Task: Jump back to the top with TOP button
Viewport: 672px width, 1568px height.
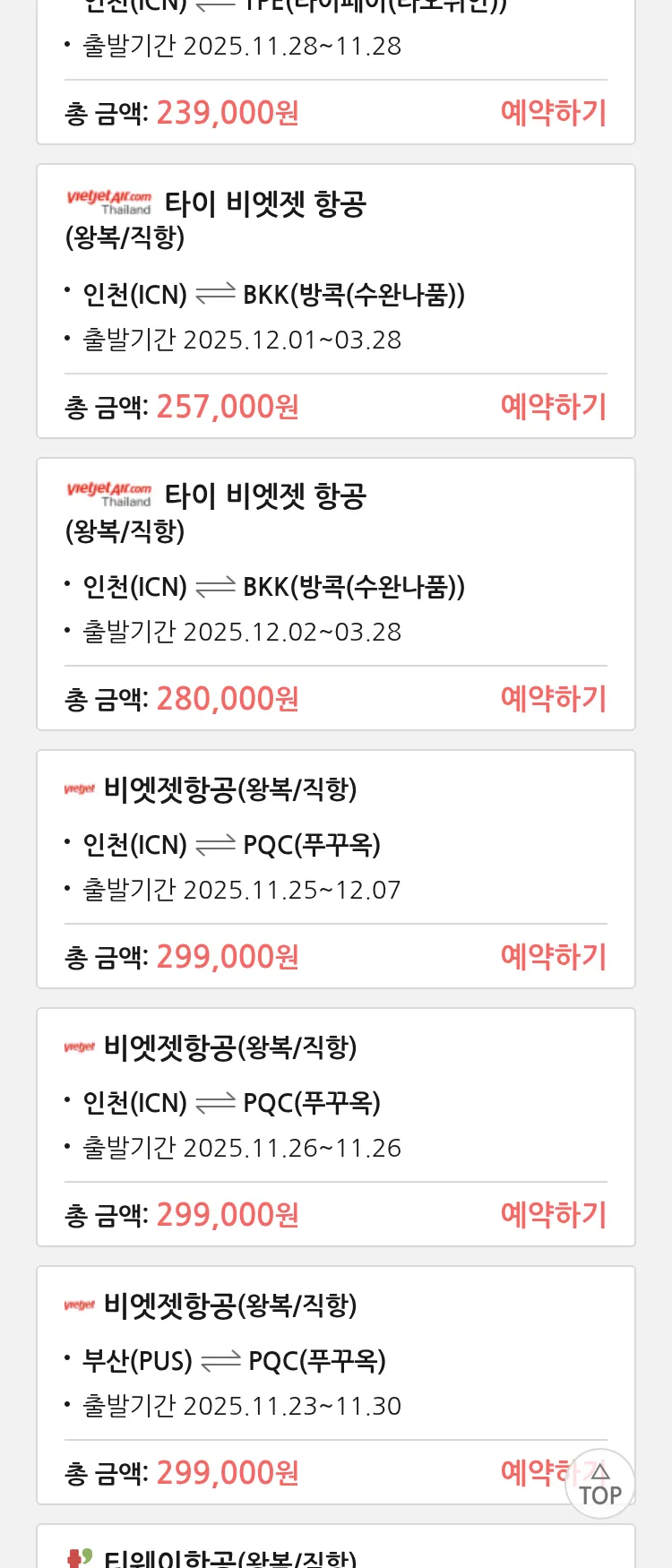Action: [x=599, y=1485]
